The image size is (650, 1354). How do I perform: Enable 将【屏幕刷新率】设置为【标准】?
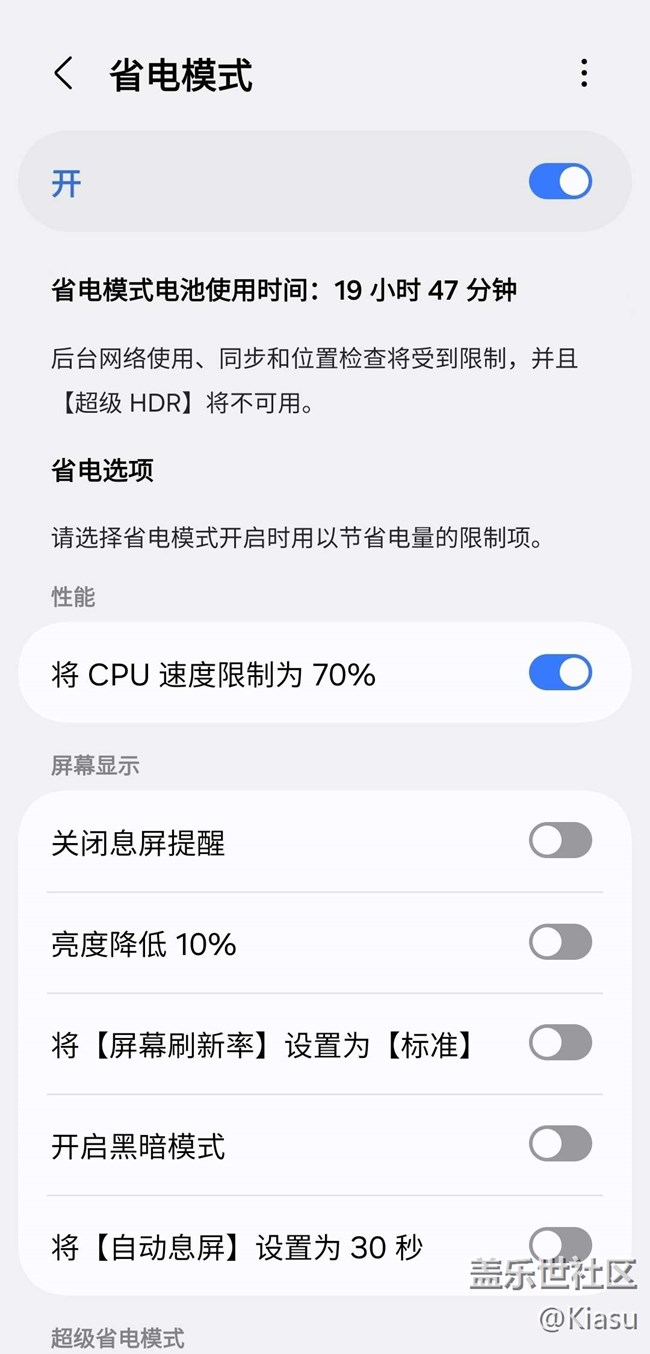tap(560, 1043)
